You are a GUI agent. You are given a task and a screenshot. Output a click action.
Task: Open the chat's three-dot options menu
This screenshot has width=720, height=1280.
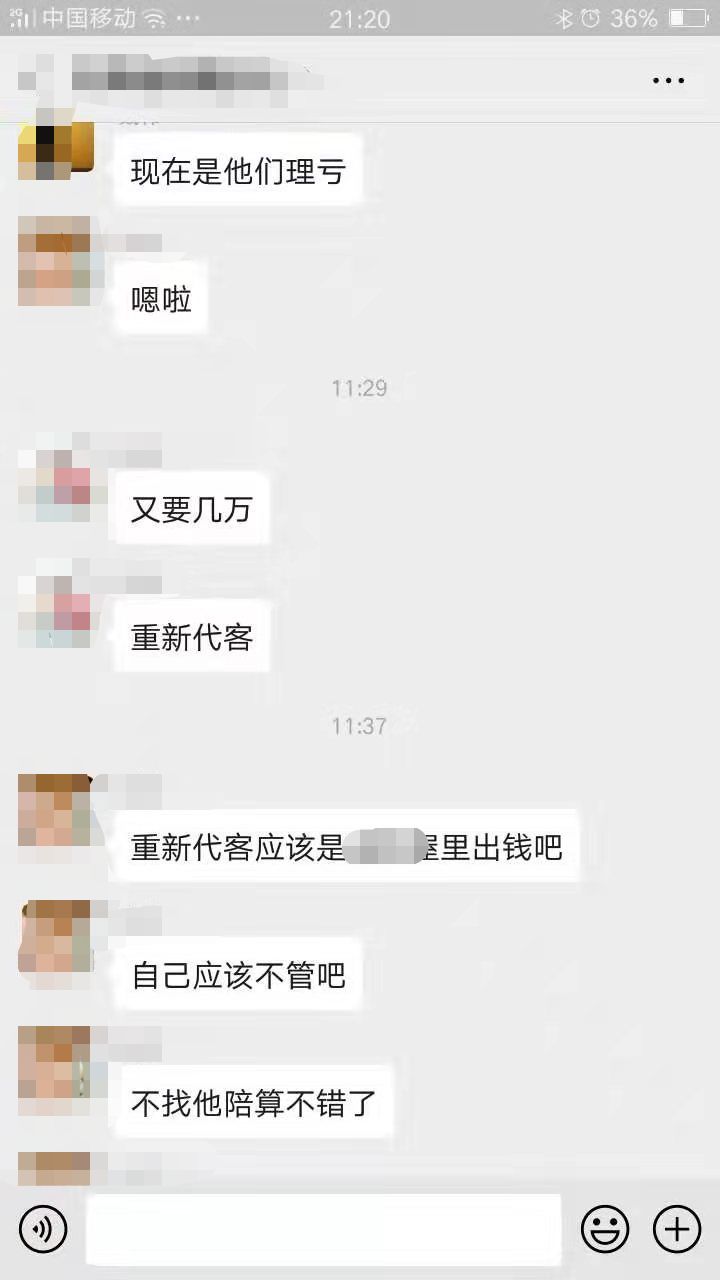[668, 80]
